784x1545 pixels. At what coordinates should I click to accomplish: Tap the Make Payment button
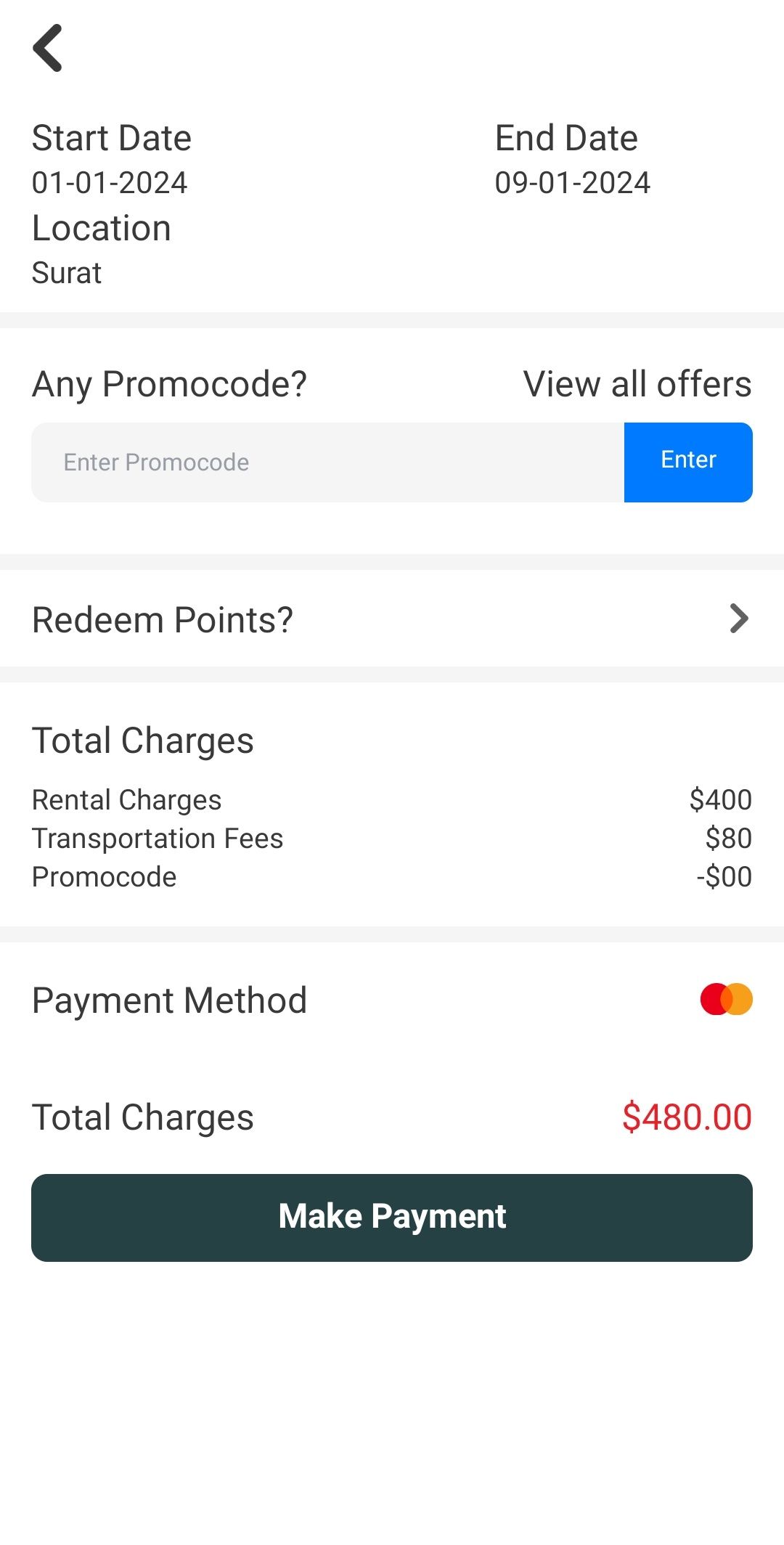tap(392, 1218)
